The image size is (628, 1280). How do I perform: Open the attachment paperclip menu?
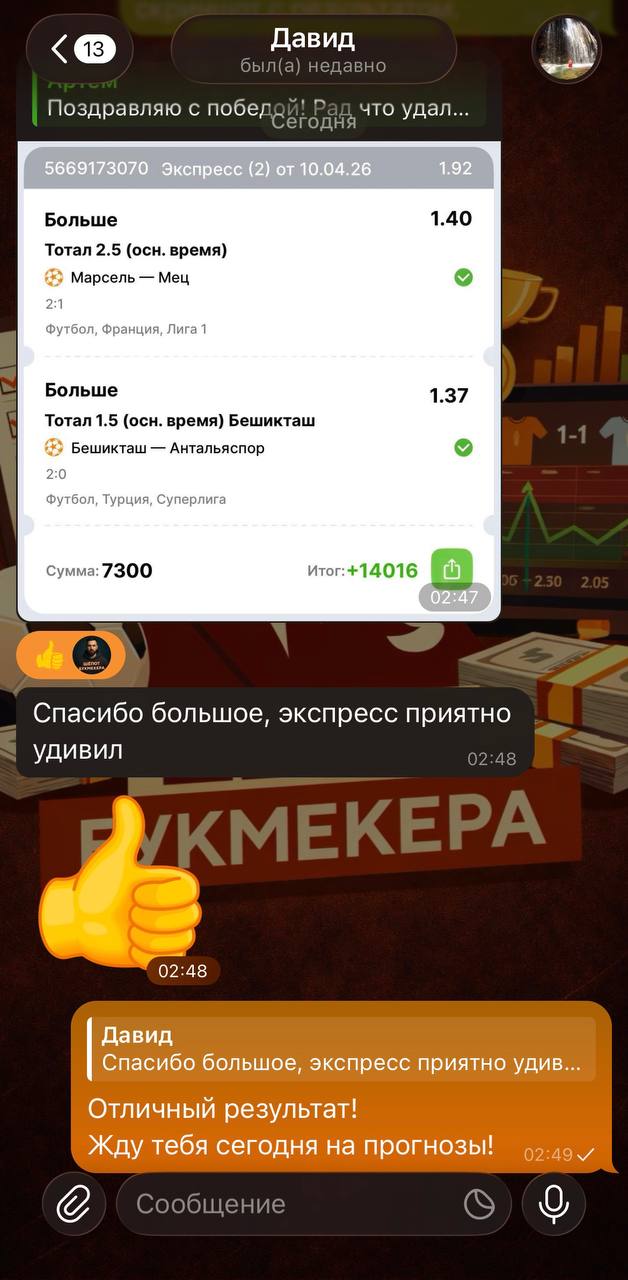tap(75, 1204)
